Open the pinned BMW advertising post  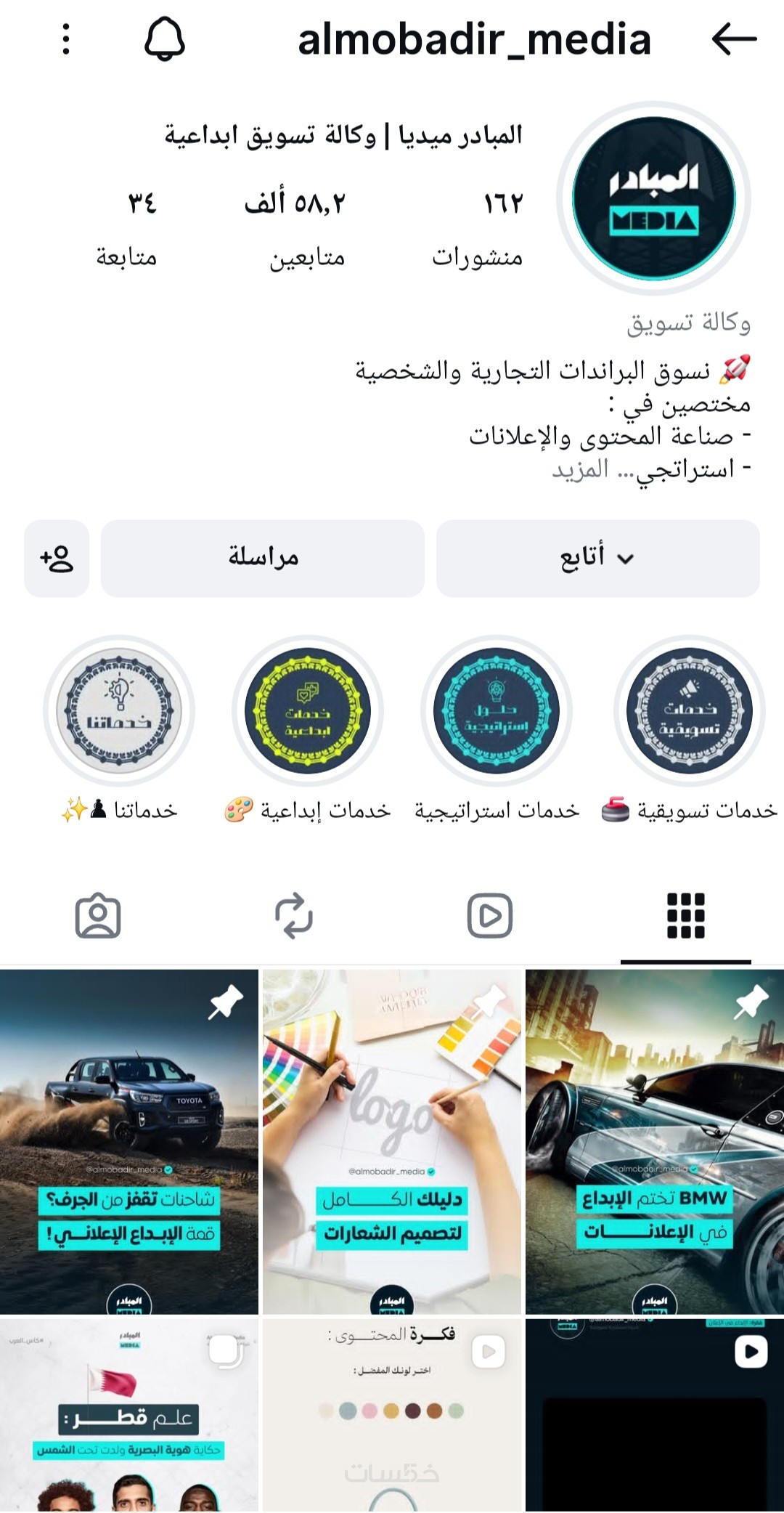[x=654, y=1141]
